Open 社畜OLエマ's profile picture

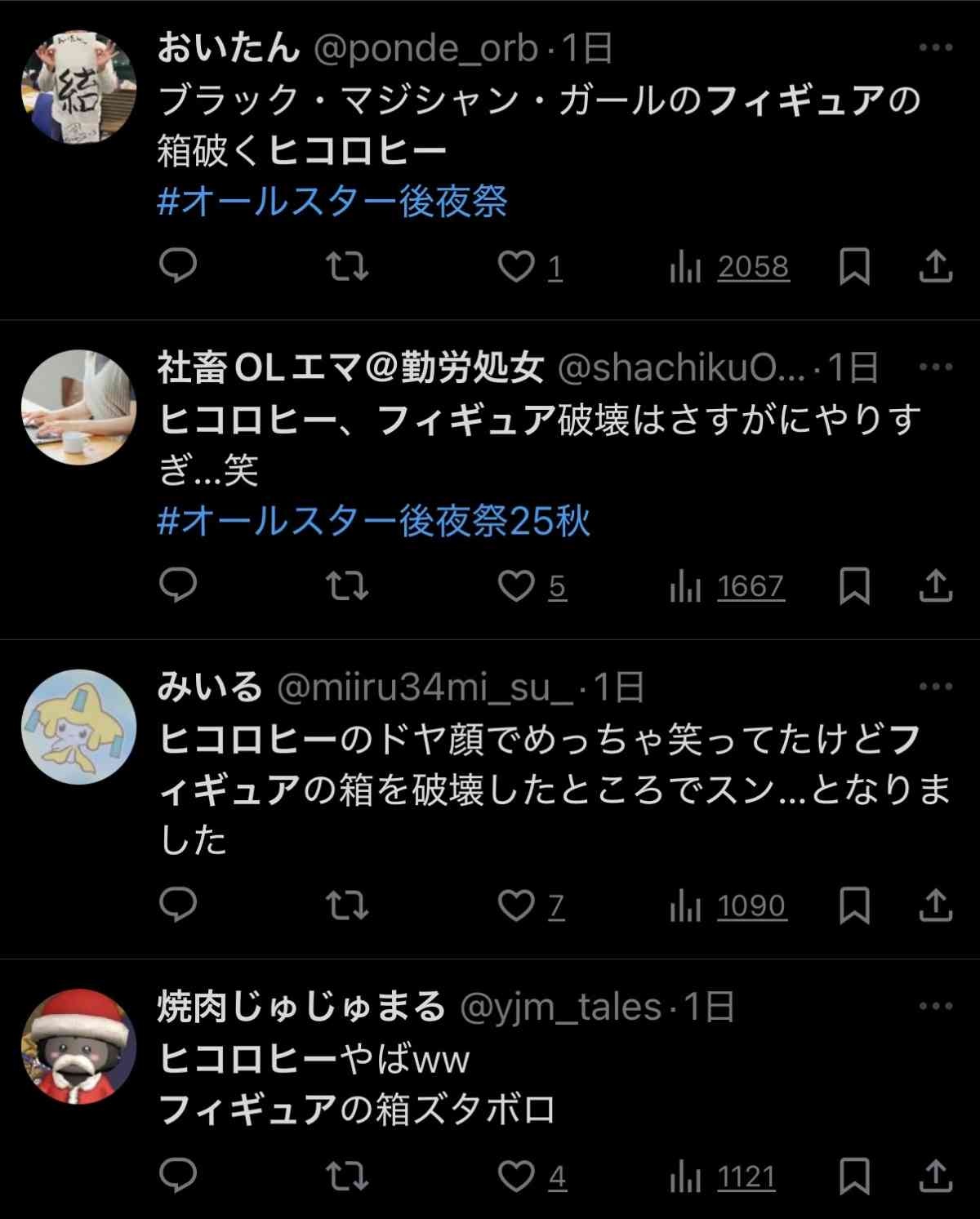(x=78, y=407)
